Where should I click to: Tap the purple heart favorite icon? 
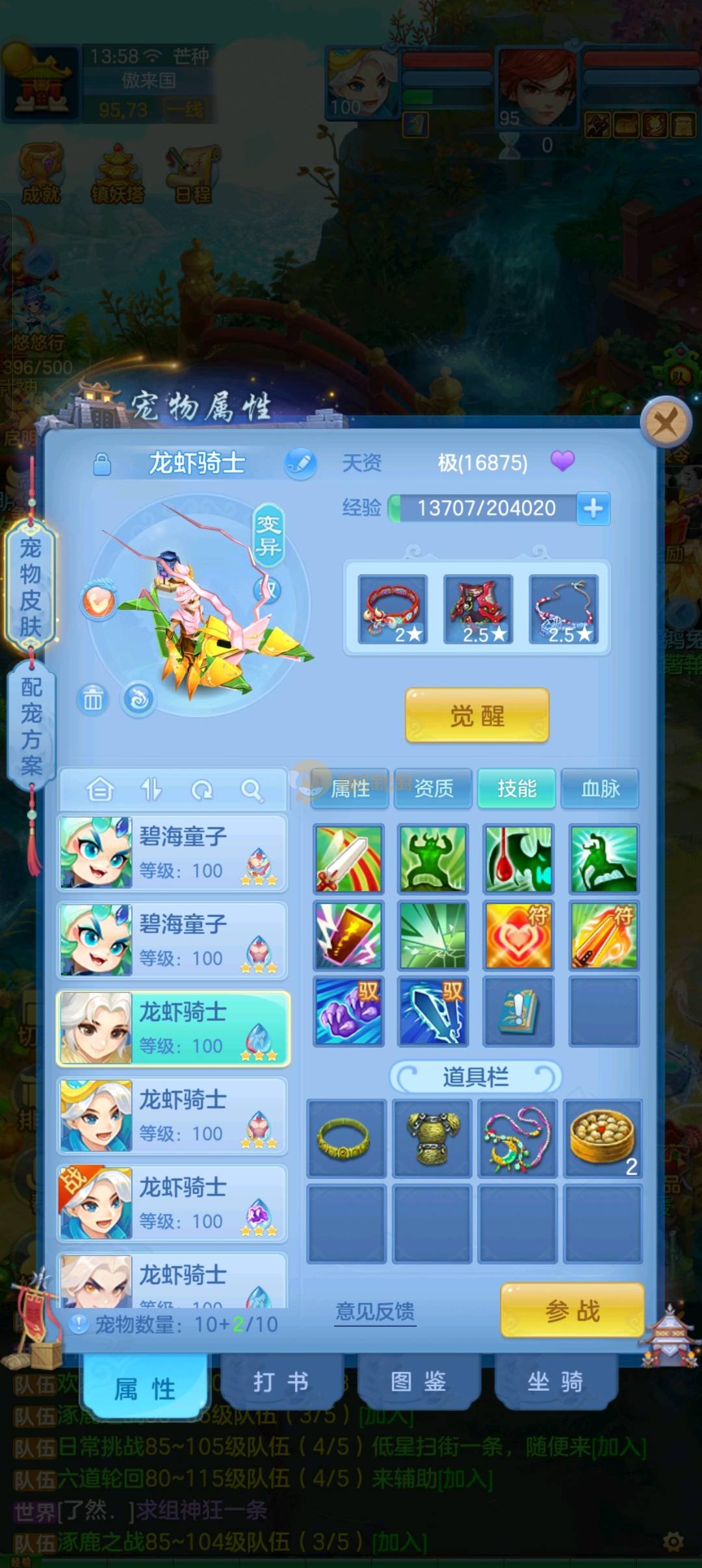coord(562,462)
